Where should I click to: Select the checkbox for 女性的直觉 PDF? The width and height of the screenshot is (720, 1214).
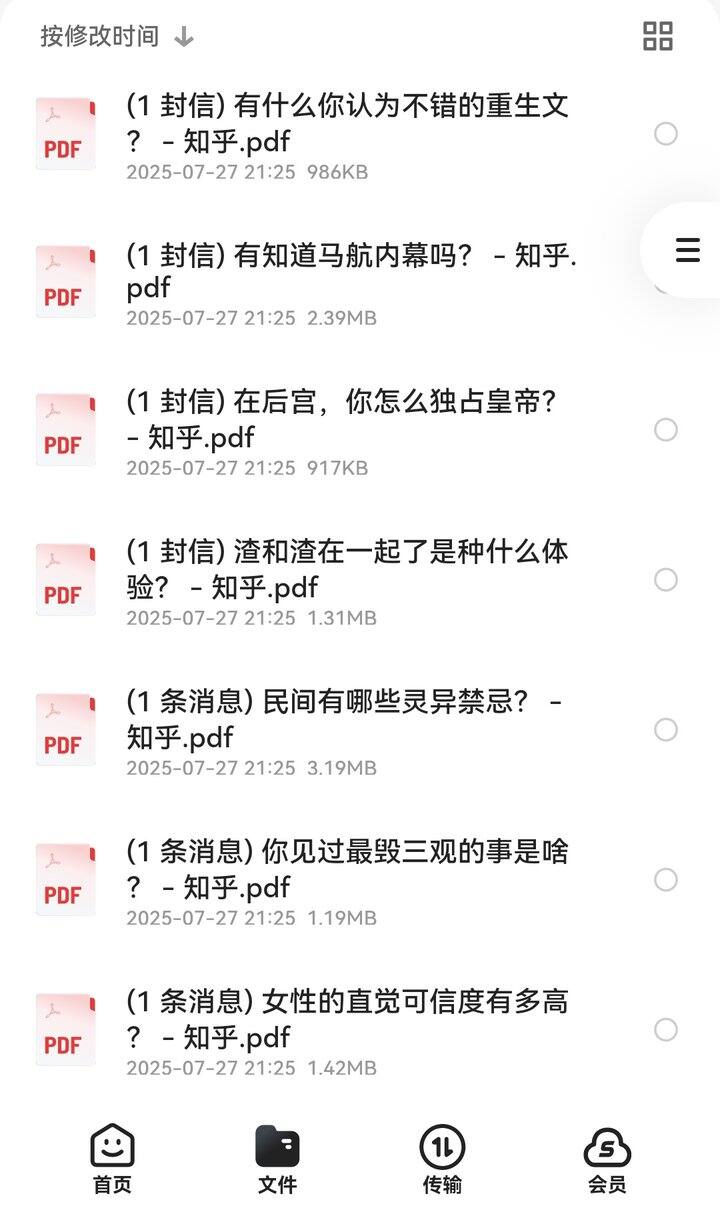tap(666, 1030)
